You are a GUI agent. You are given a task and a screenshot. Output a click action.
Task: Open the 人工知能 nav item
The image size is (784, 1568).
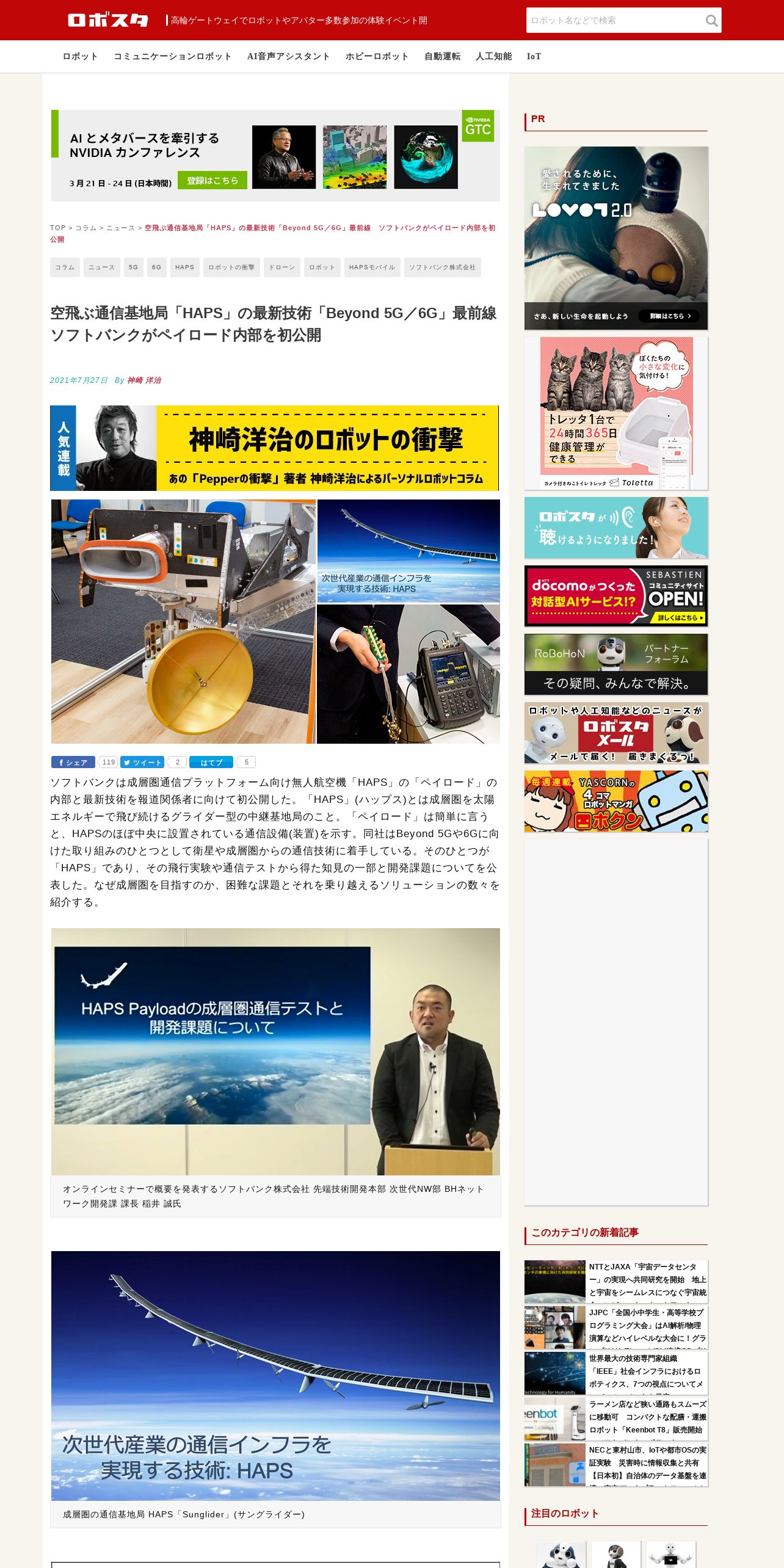pyautogui.click(x=493, y=56)
